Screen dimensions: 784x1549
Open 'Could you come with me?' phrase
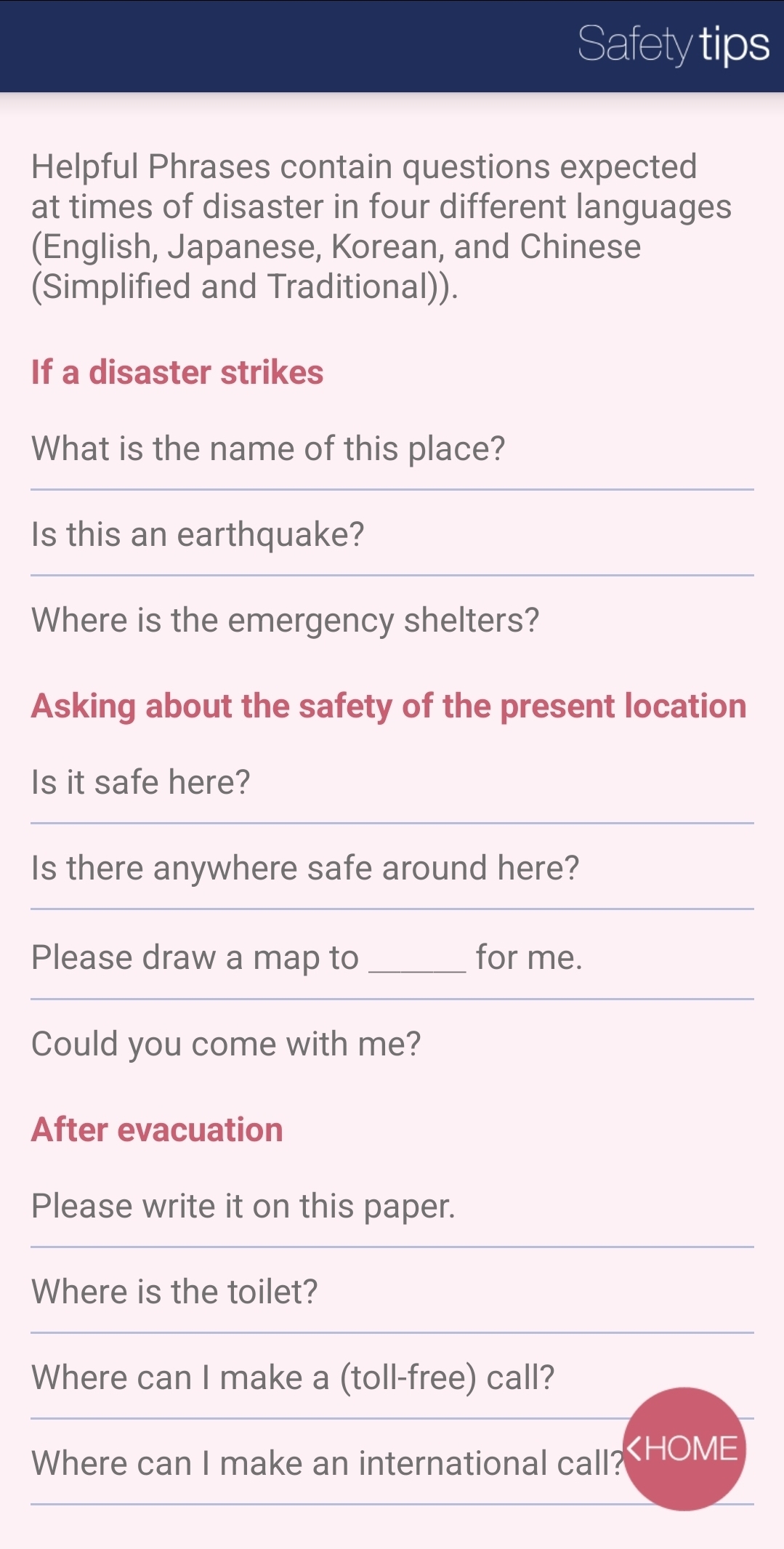click(392, 1044)
